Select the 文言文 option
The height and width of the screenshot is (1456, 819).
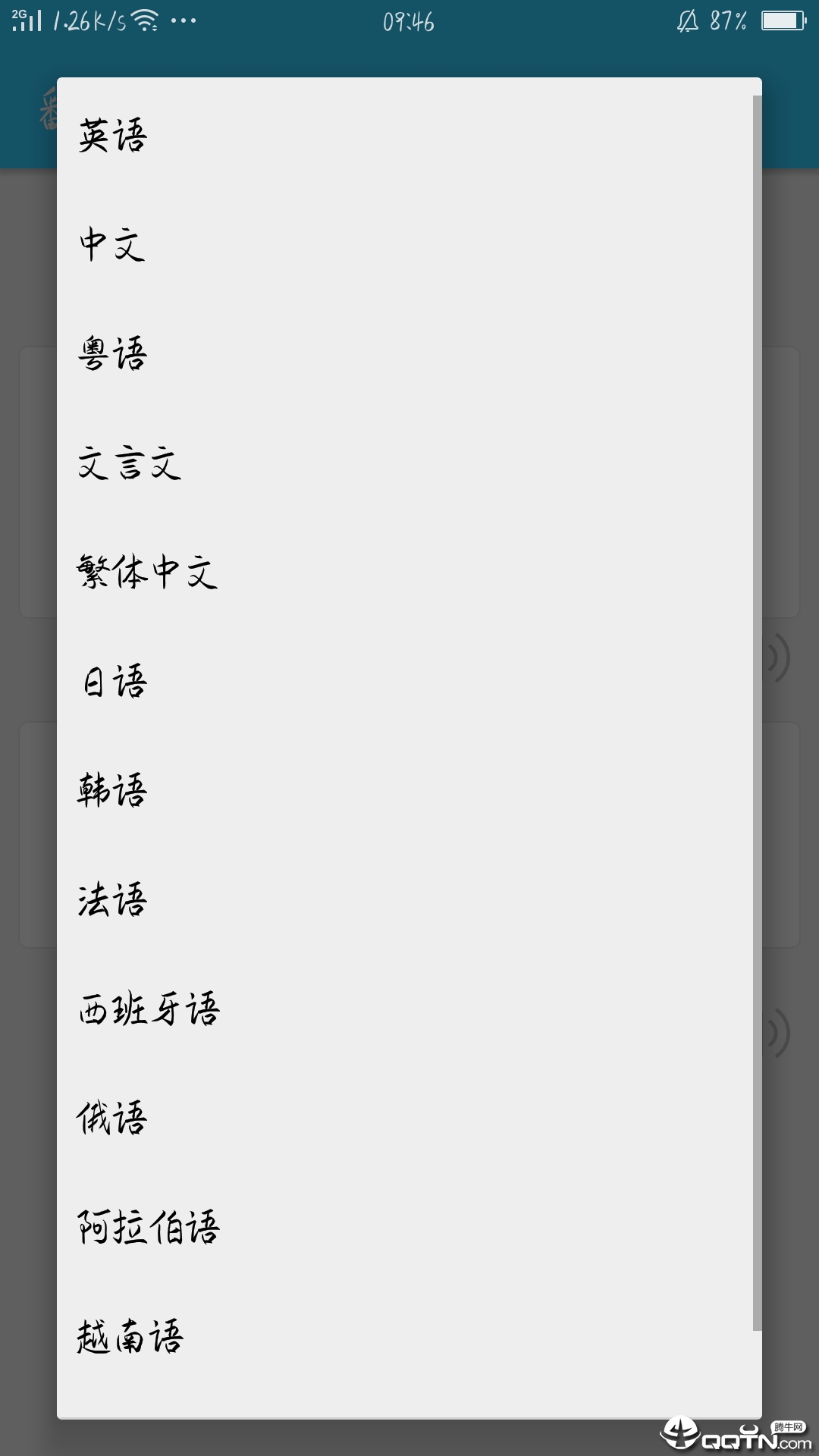tap(409, 463)
